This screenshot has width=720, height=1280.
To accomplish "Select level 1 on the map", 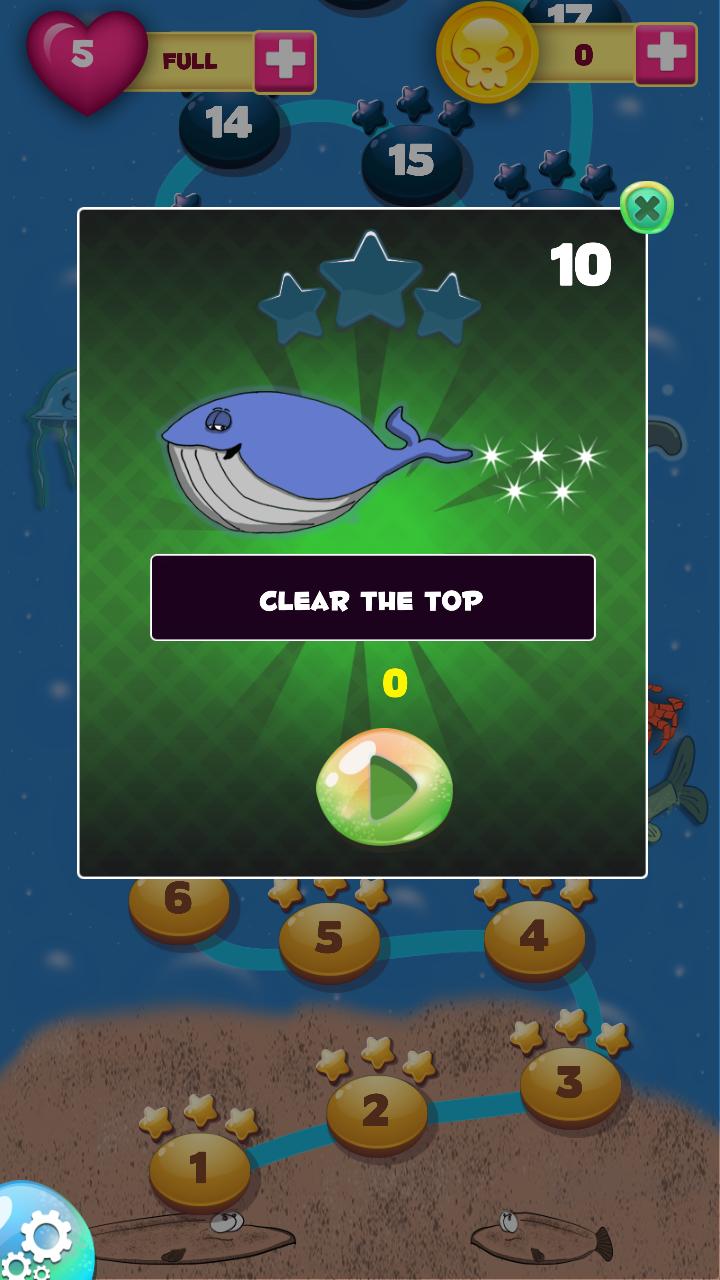I will 200,1168.
